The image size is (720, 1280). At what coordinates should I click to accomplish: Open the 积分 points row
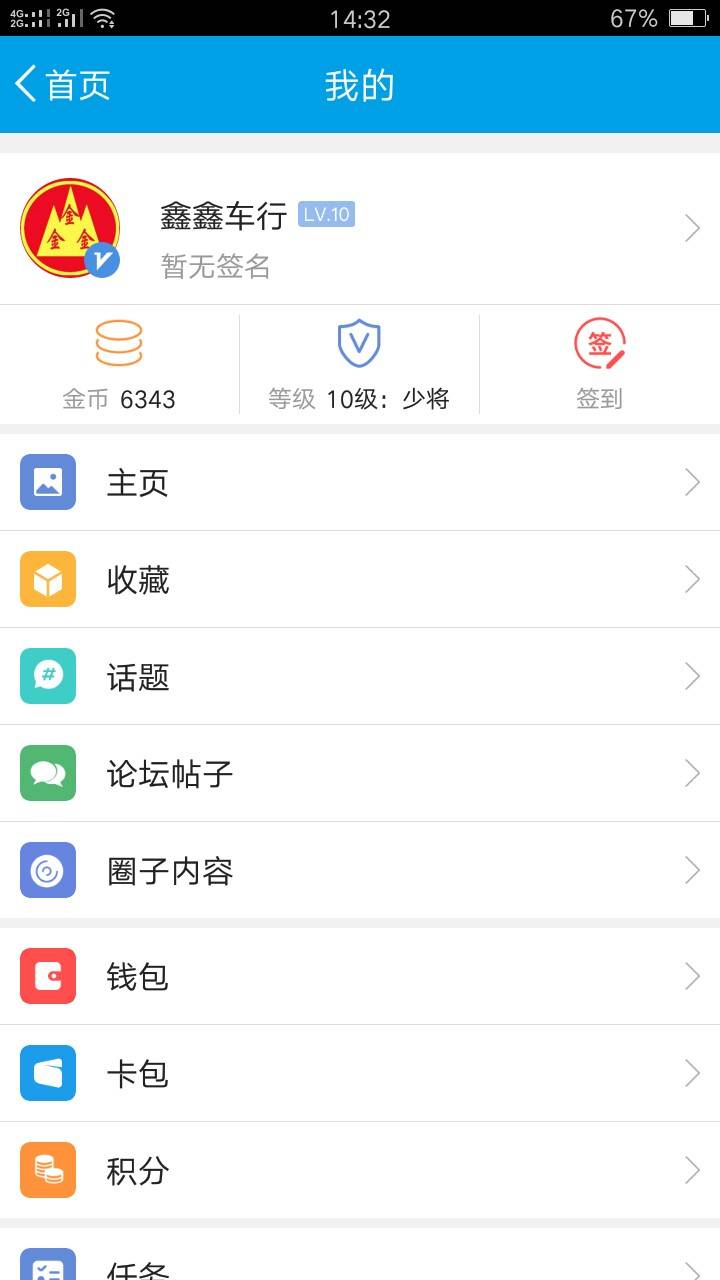click(360, 1171)
